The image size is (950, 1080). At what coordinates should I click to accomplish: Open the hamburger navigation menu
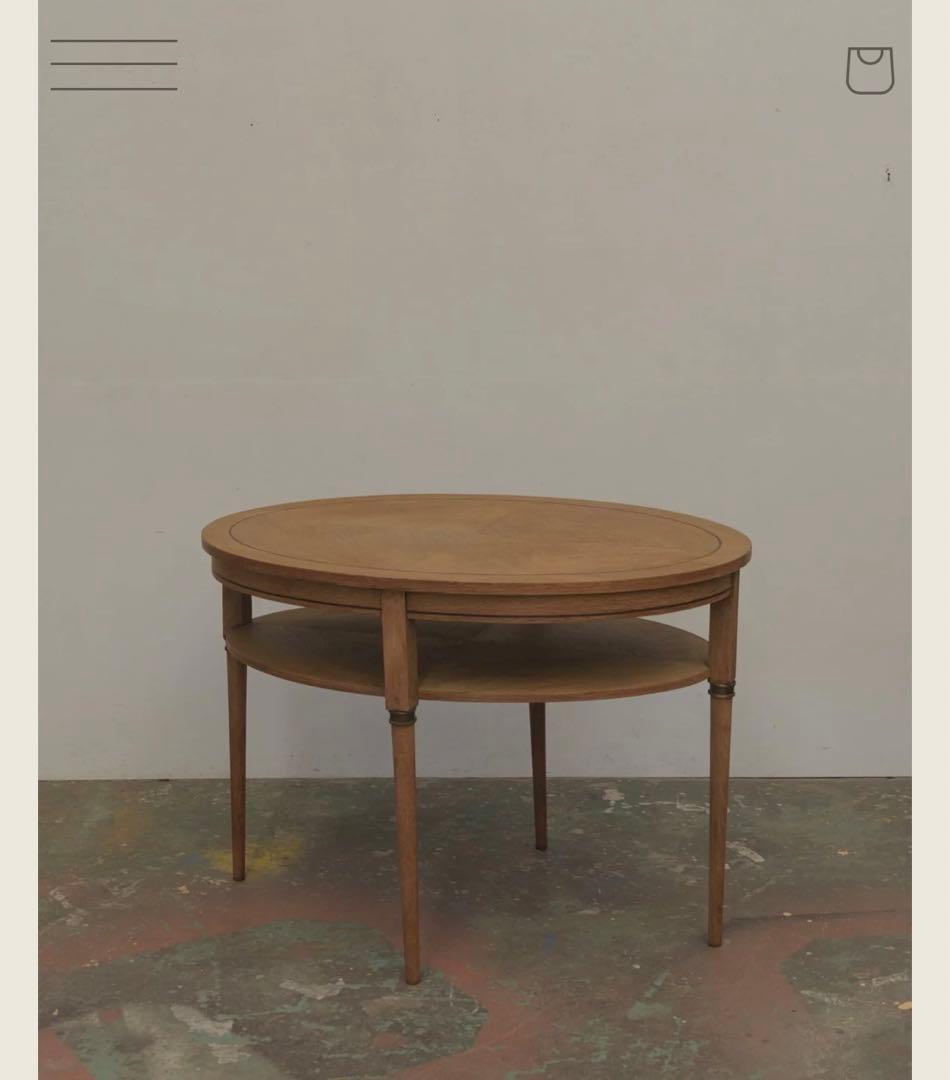pyautogui.click(x=114, y=65)
